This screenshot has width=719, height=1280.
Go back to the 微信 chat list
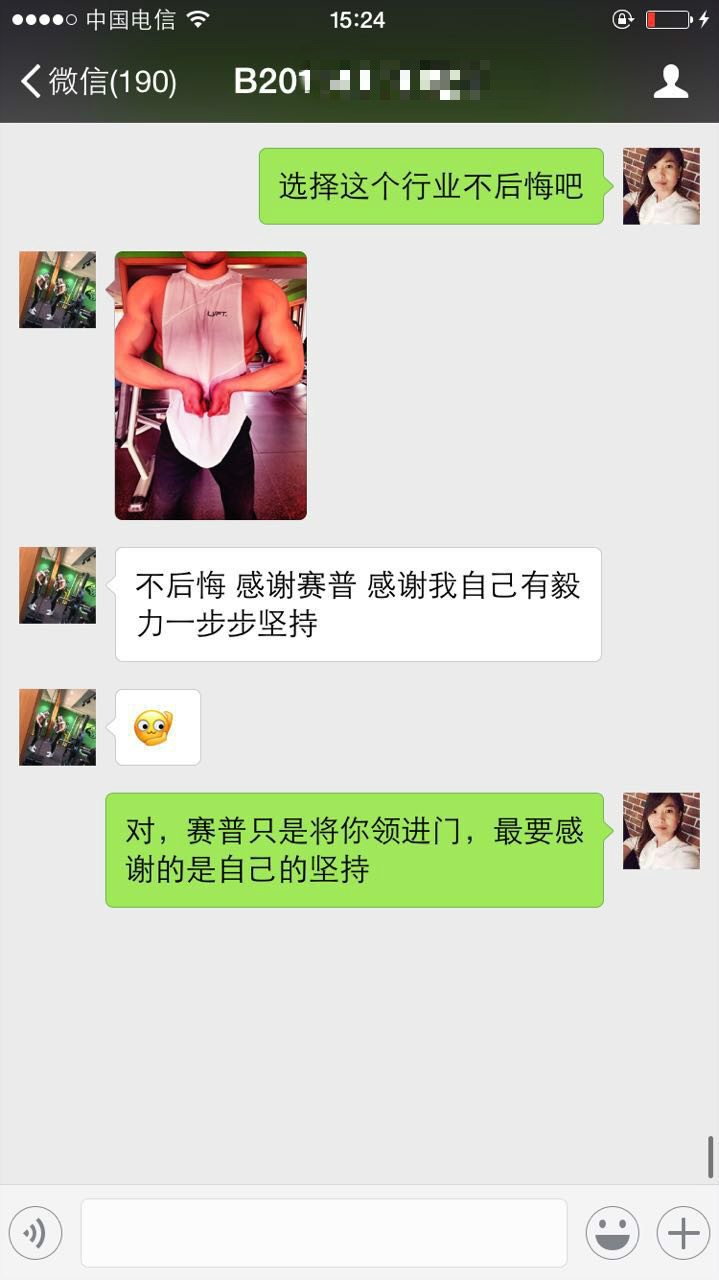tap(98, 81)
